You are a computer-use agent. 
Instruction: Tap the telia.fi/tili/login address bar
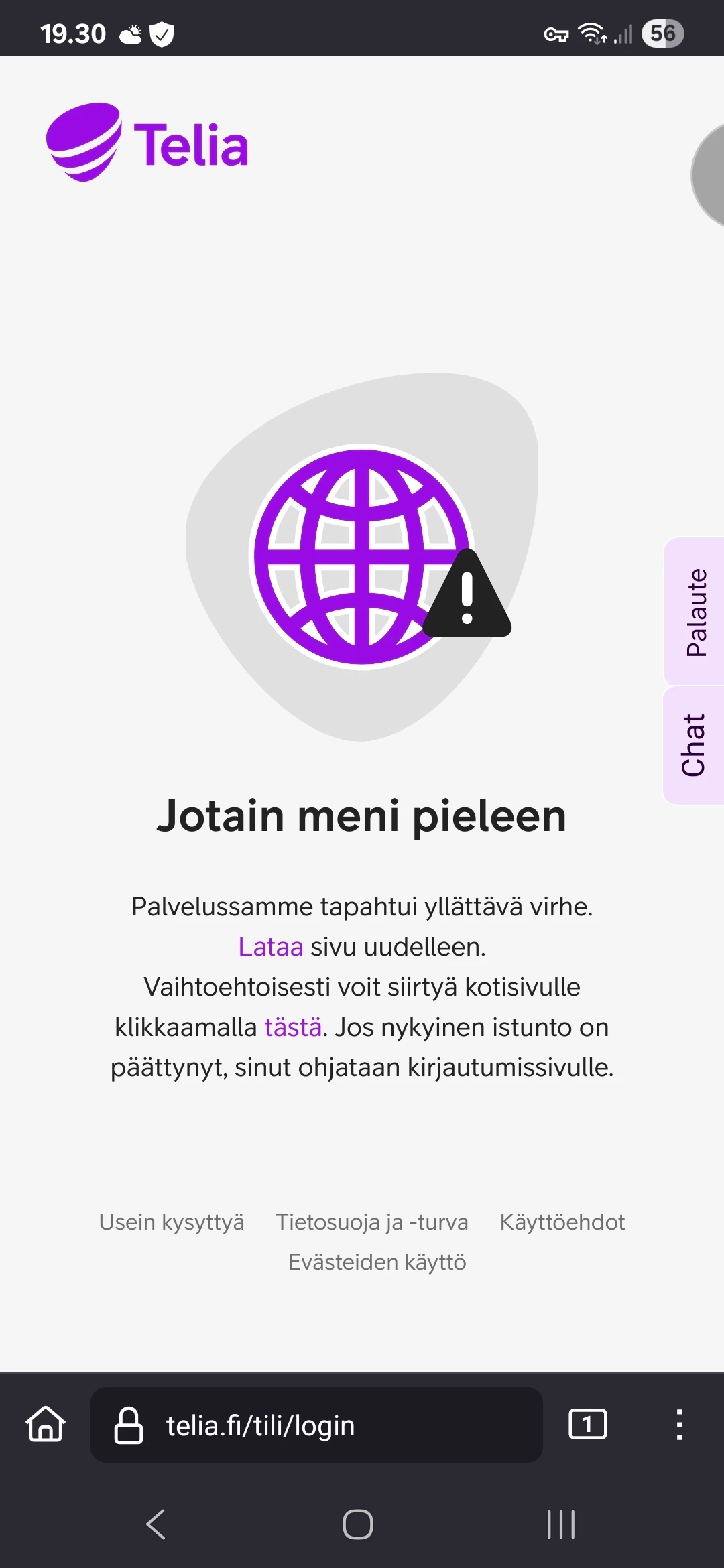pos(316,1425)
